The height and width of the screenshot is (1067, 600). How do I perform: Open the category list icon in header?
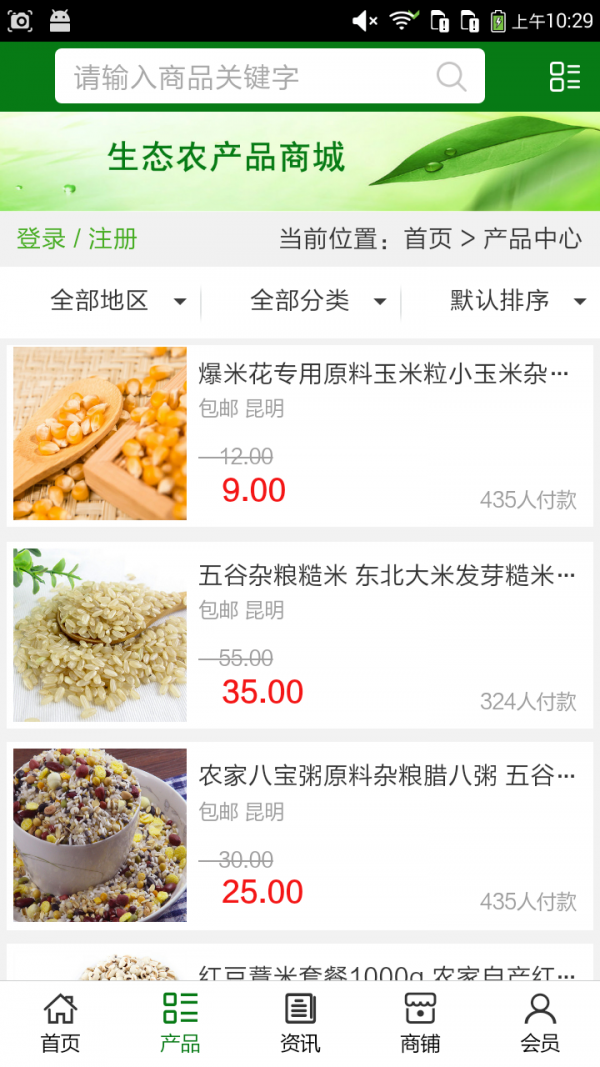(x=564, y=77)
